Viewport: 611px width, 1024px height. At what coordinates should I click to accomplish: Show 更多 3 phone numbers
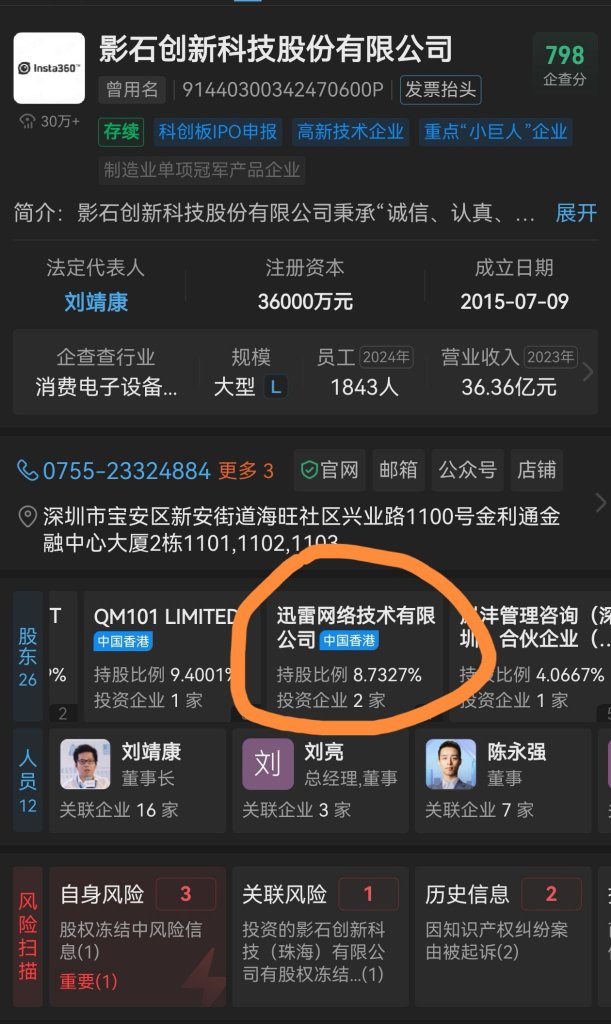point(246,470)
